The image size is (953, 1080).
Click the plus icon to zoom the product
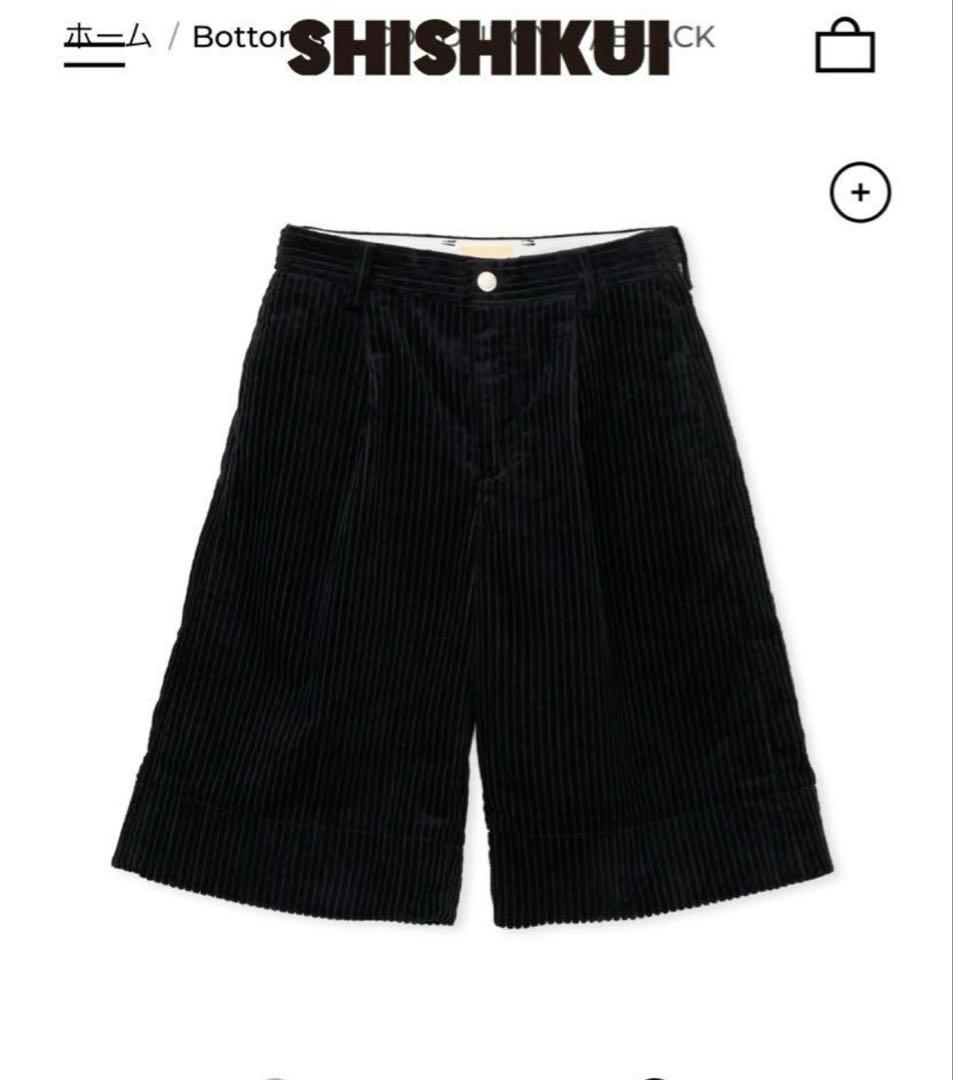tap(862, 191)
